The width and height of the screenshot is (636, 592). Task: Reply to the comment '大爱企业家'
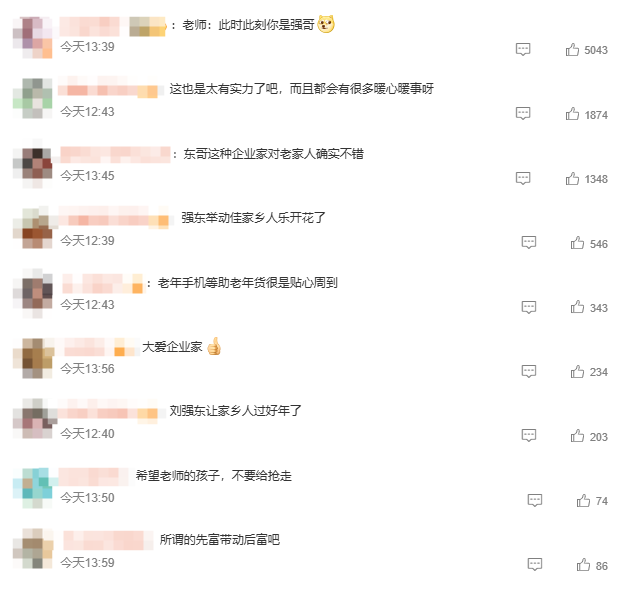click(529, 371)
